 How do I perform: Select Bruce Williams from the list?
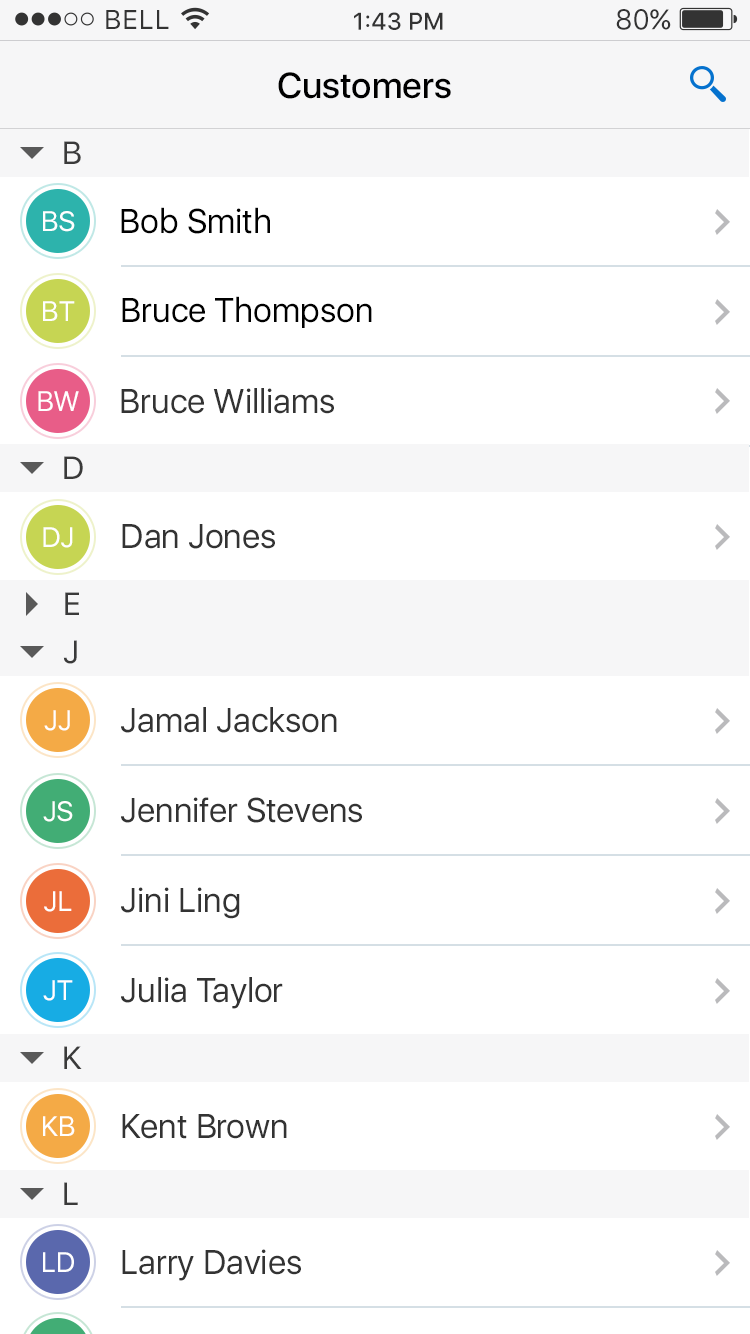(375, 401)
